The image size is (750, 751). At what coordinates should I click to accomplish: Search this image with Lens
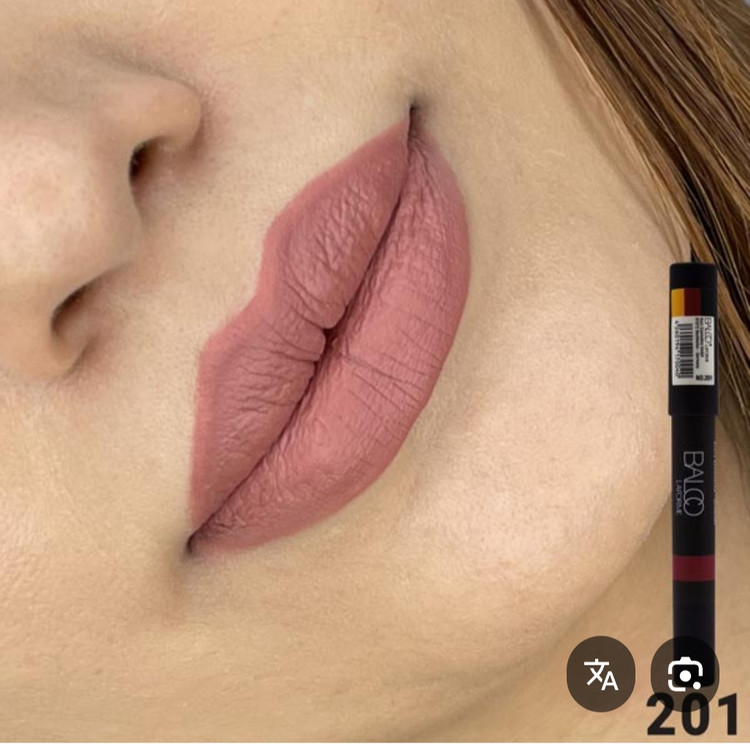(684, 674)
